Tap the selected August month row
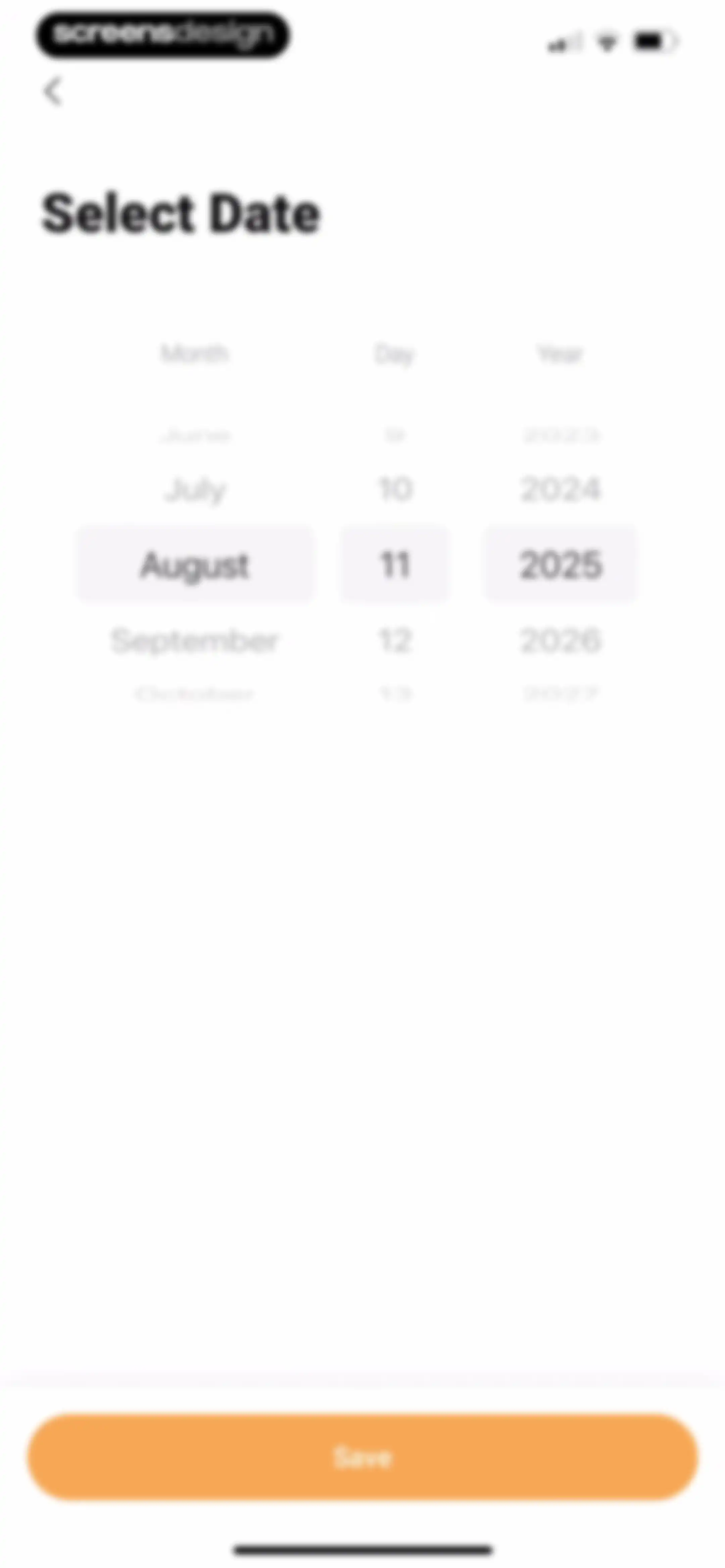The height and width of the screenshot is (1568, 725). point(195,565)
